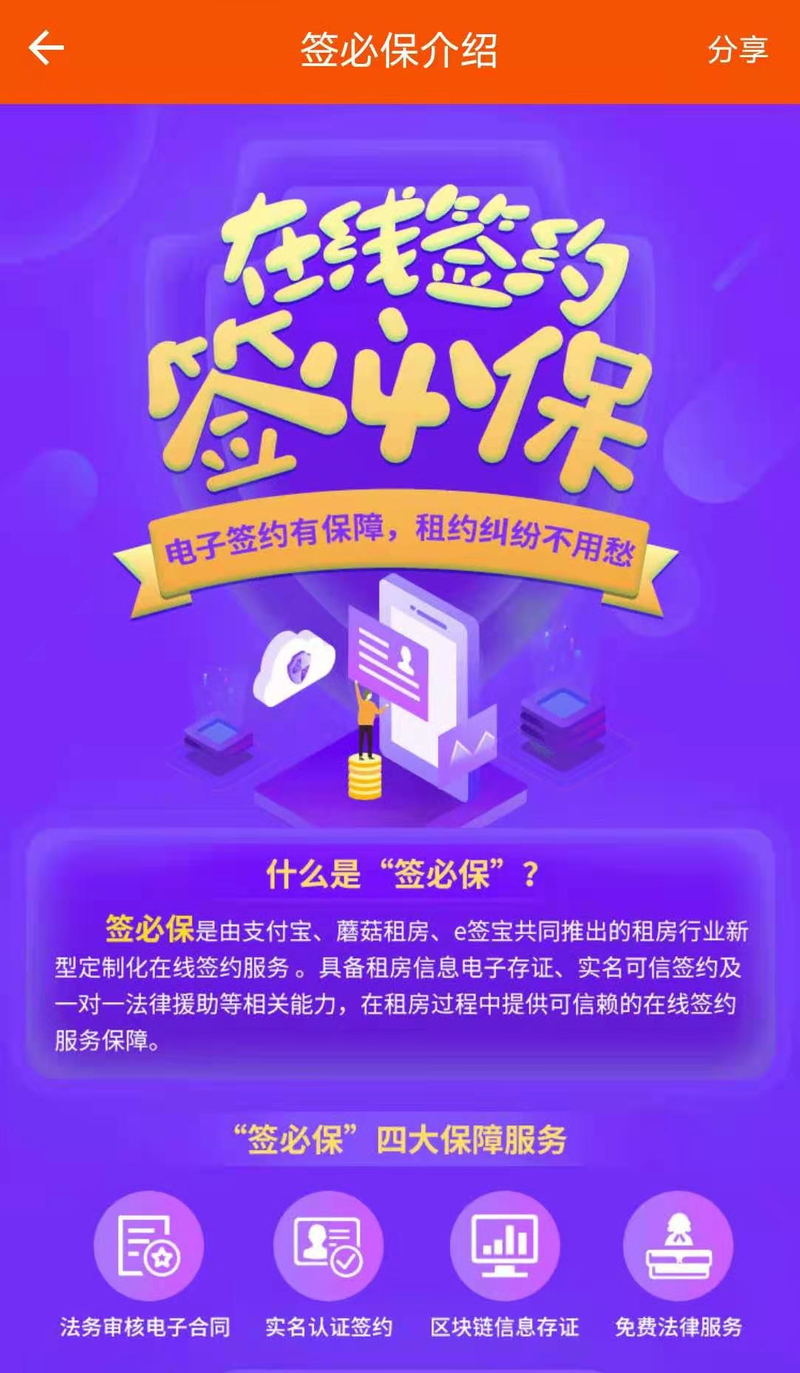Go back using the top-left arrow
Image resolution: width=800 pixels, height=1373 pixels.
(46, 48)
